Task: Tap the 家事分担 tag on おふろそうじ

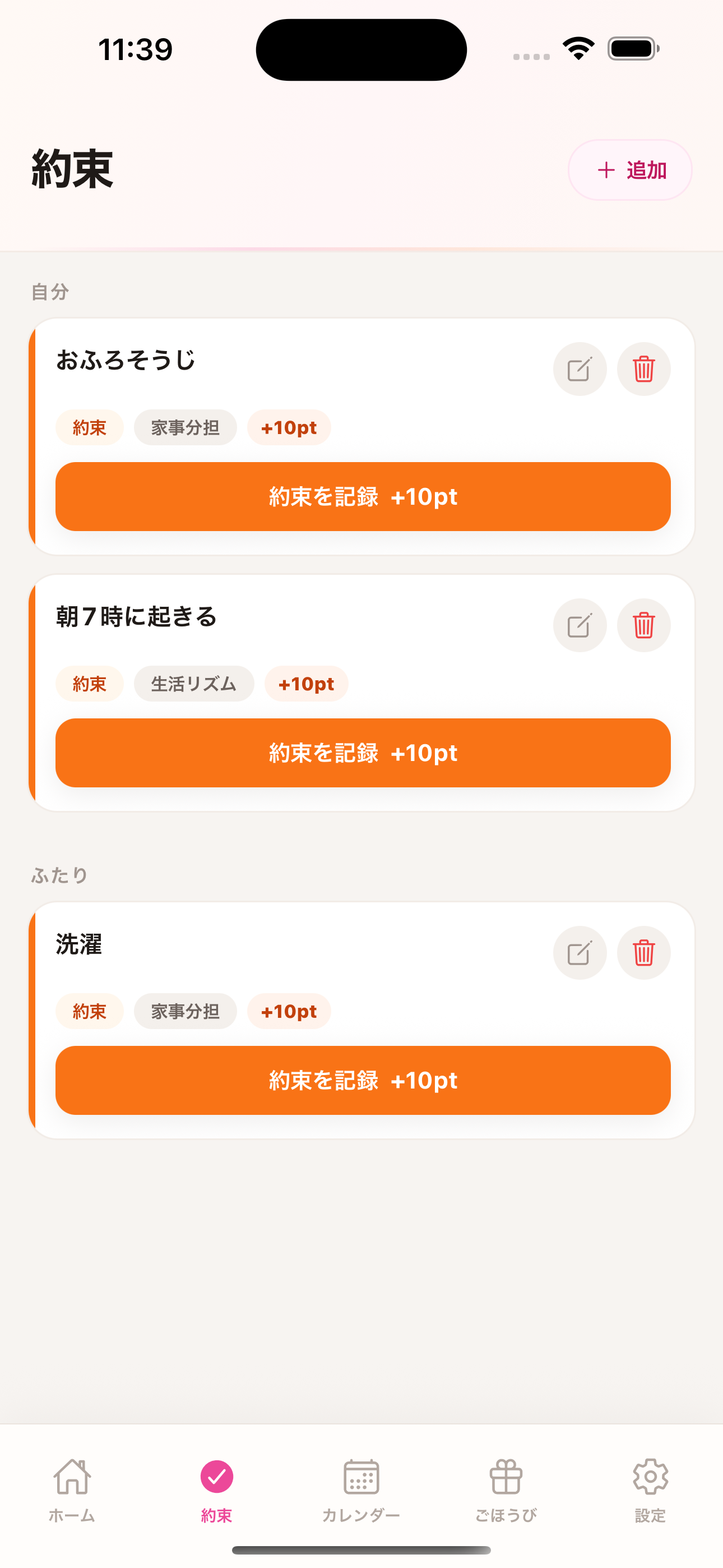Action: pos(185,427)
